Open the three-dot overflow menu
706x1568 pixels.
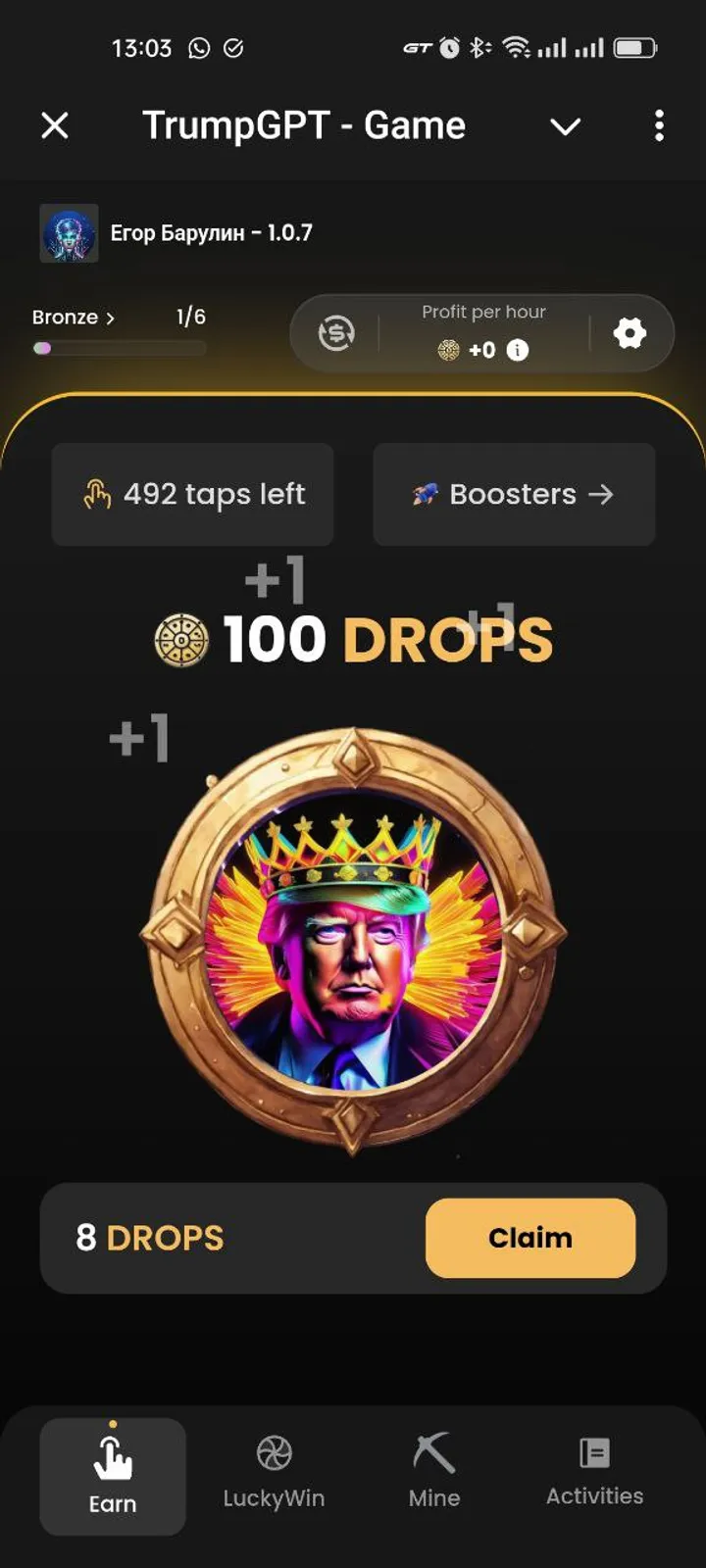click(659, 125)
